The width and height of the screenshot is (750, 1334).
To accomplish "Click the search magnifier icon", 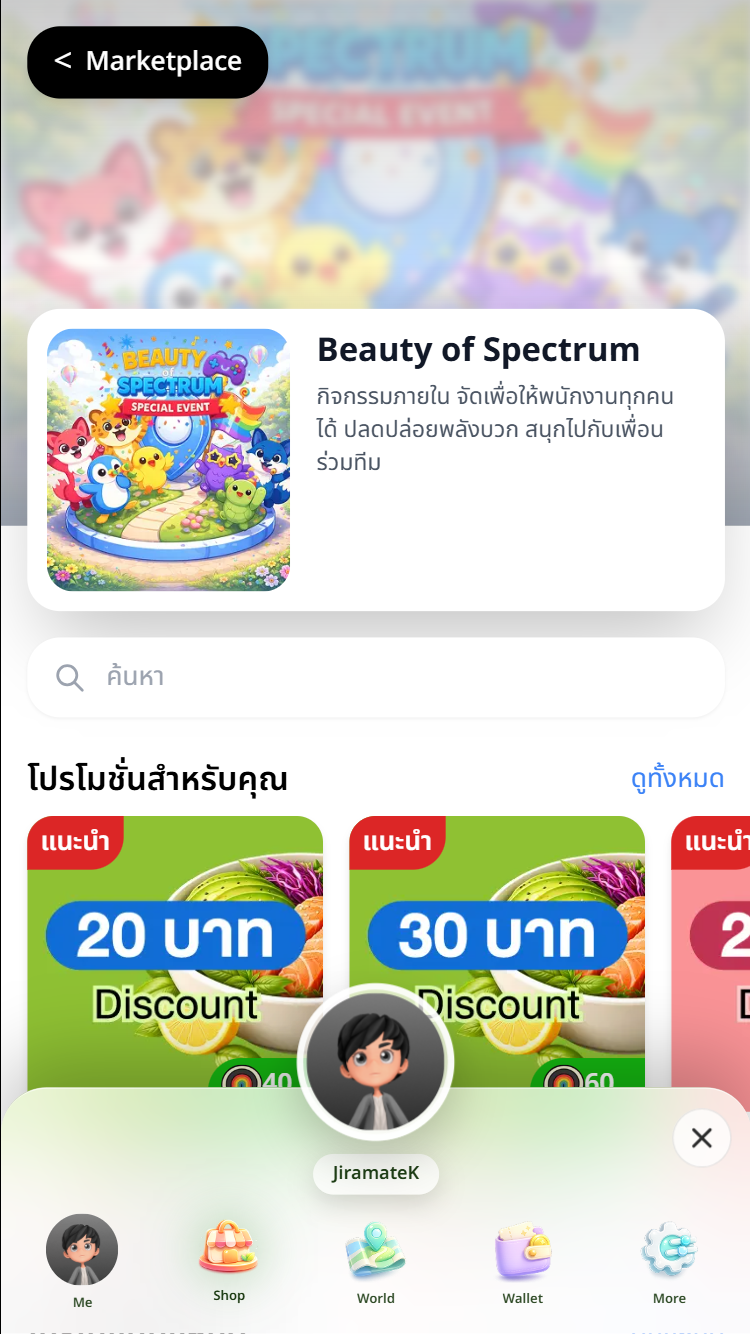I will coord(69,676).
